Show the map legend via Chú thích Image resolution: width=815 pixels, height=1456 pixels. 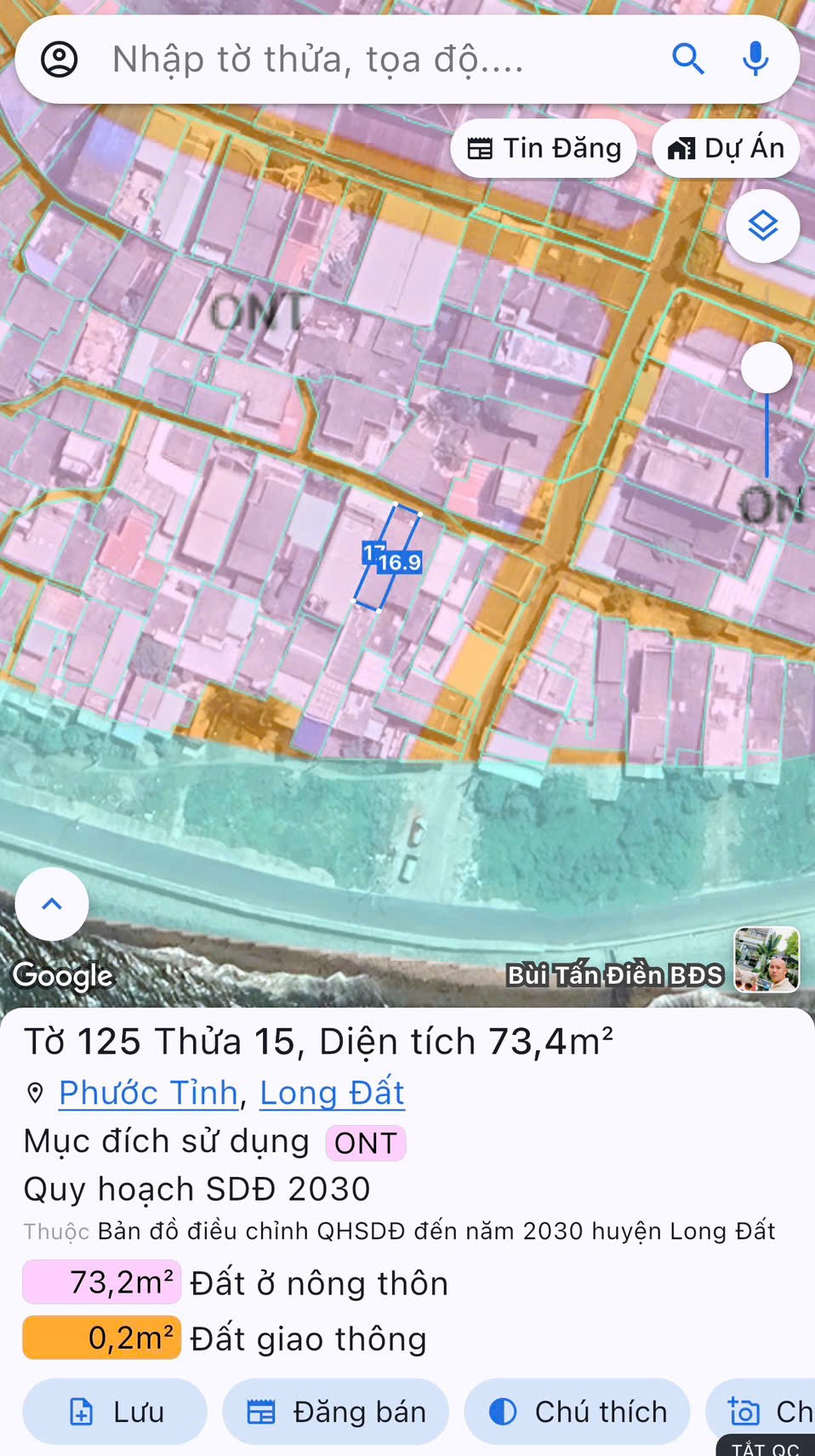pos(578,1412)
